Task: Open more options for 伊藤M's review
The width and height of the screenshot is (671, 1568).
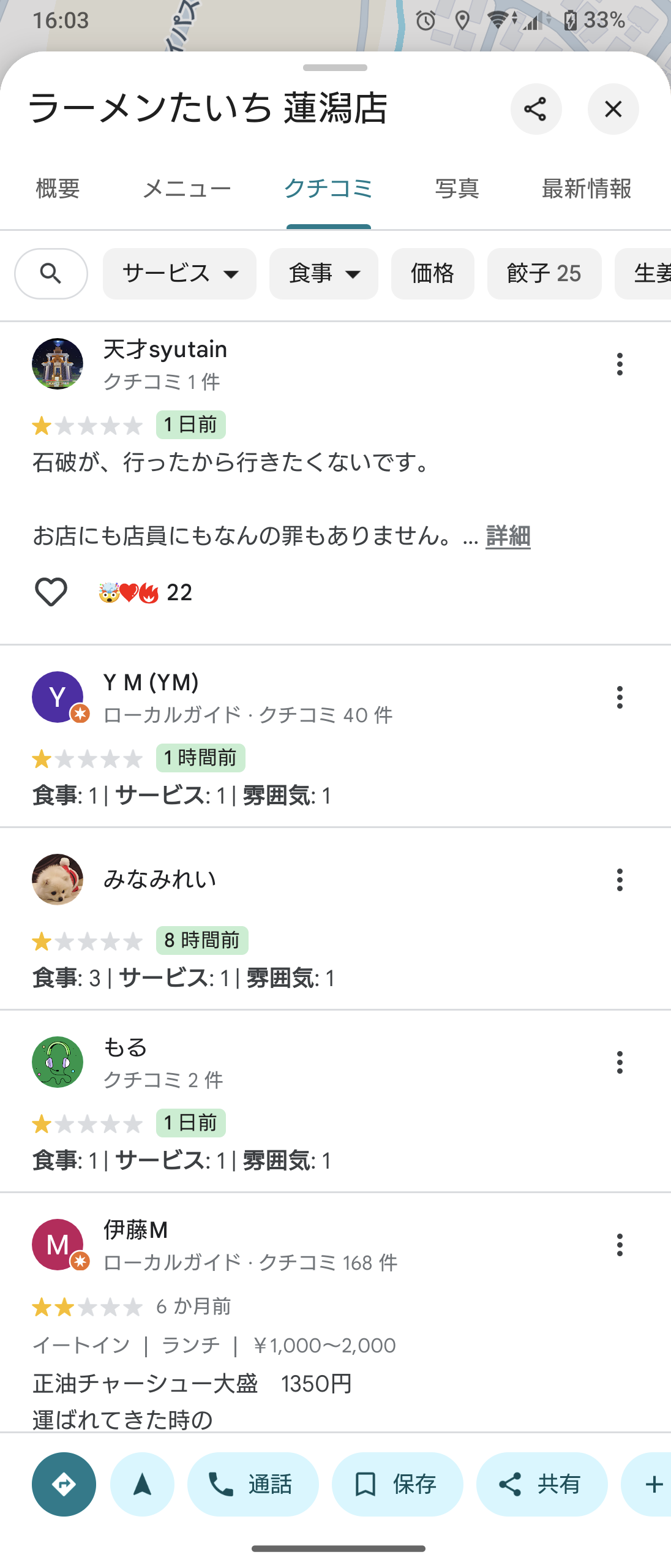Action: pos(620,1245)
